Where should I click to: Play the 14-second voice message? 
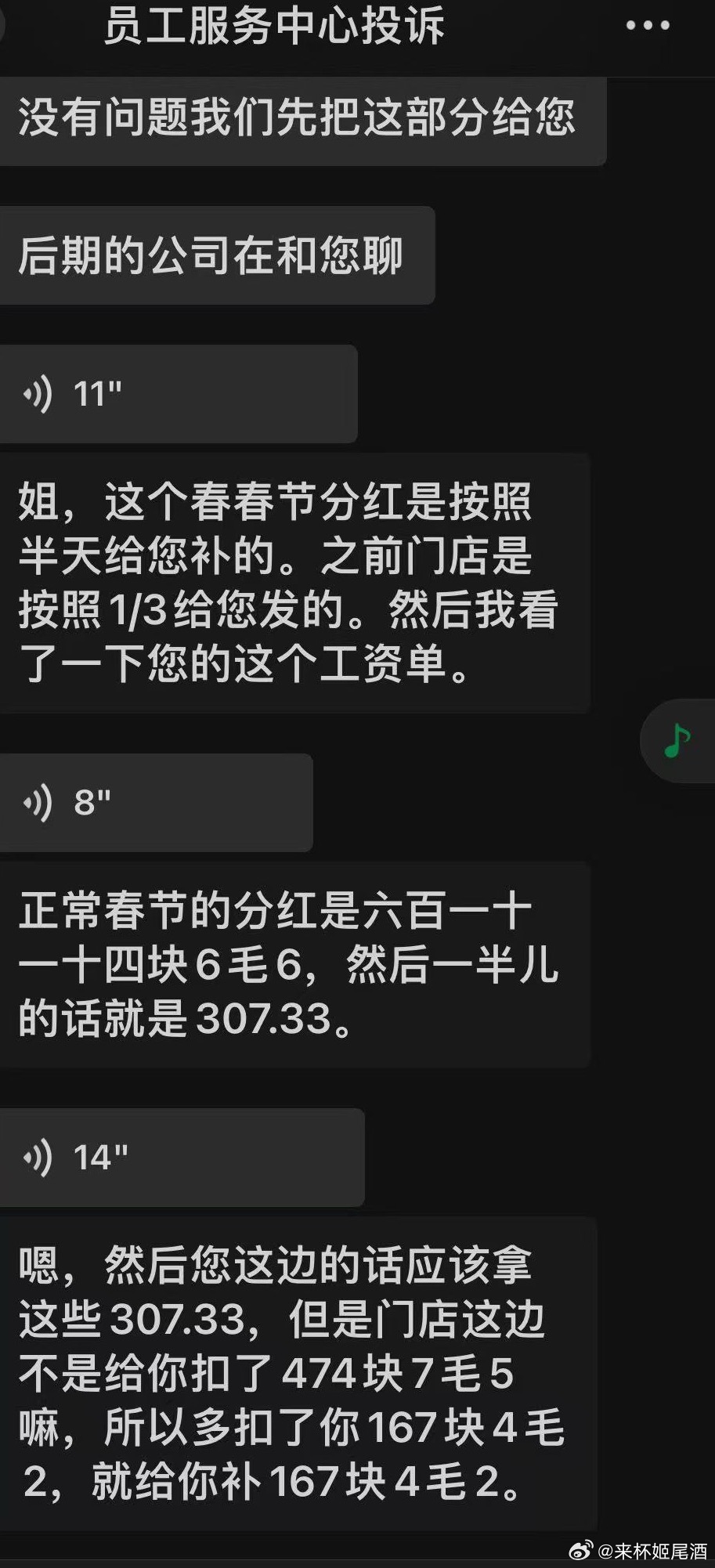click(181, 1158)
